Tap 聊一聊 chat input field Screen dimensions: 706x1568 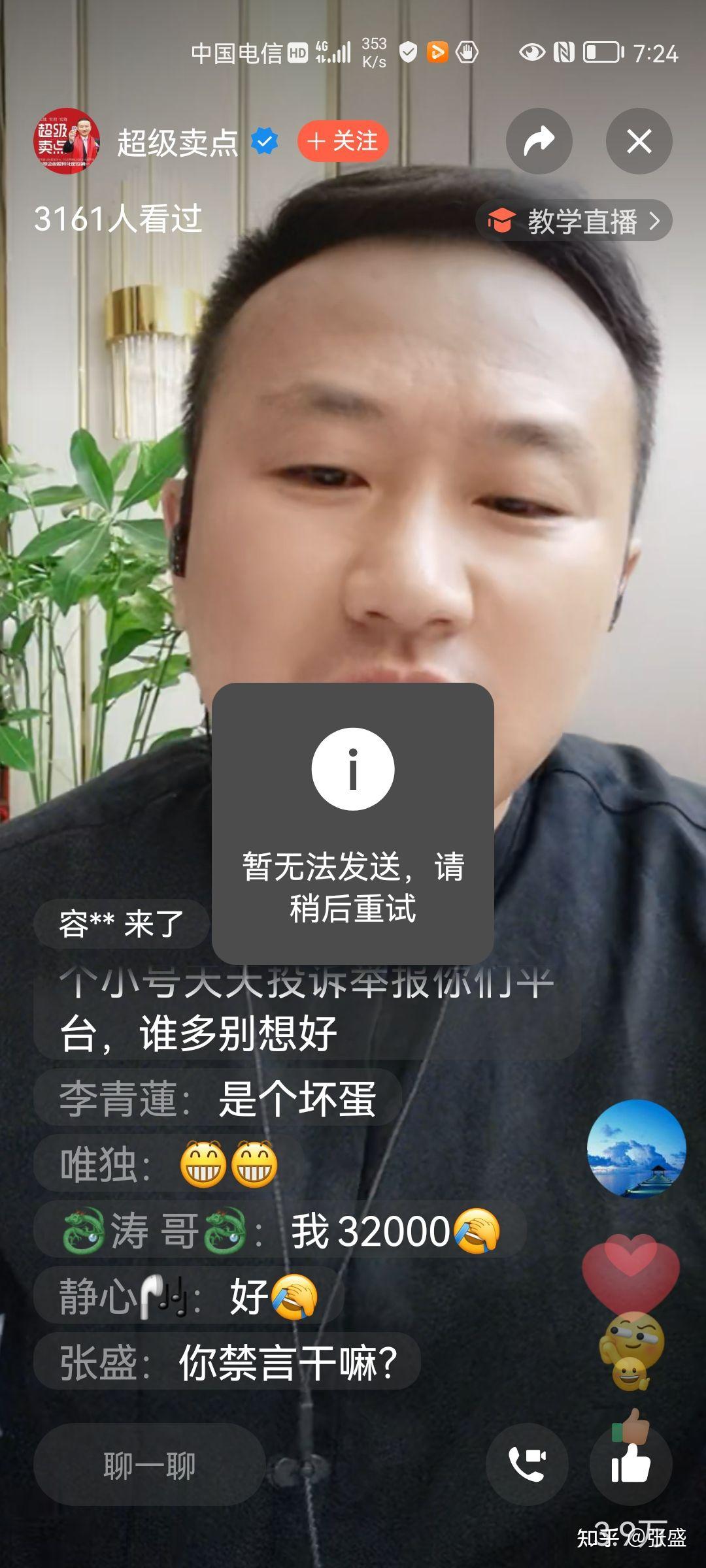(149, 1465)
